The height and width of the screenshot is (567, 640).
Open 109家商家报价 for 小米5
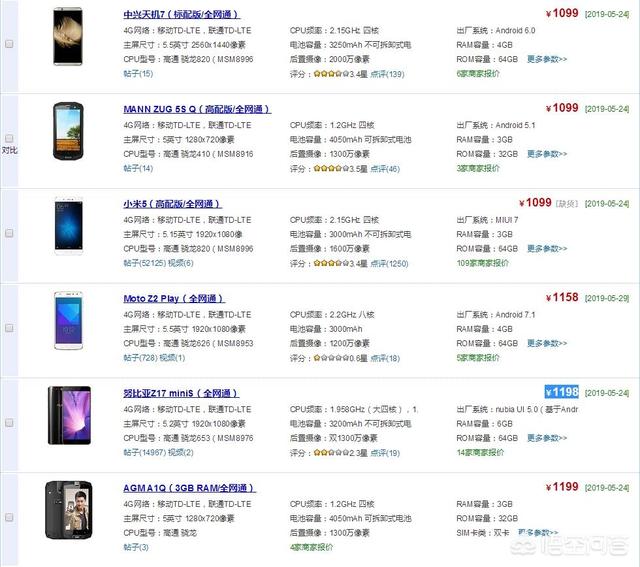point(483,263)
